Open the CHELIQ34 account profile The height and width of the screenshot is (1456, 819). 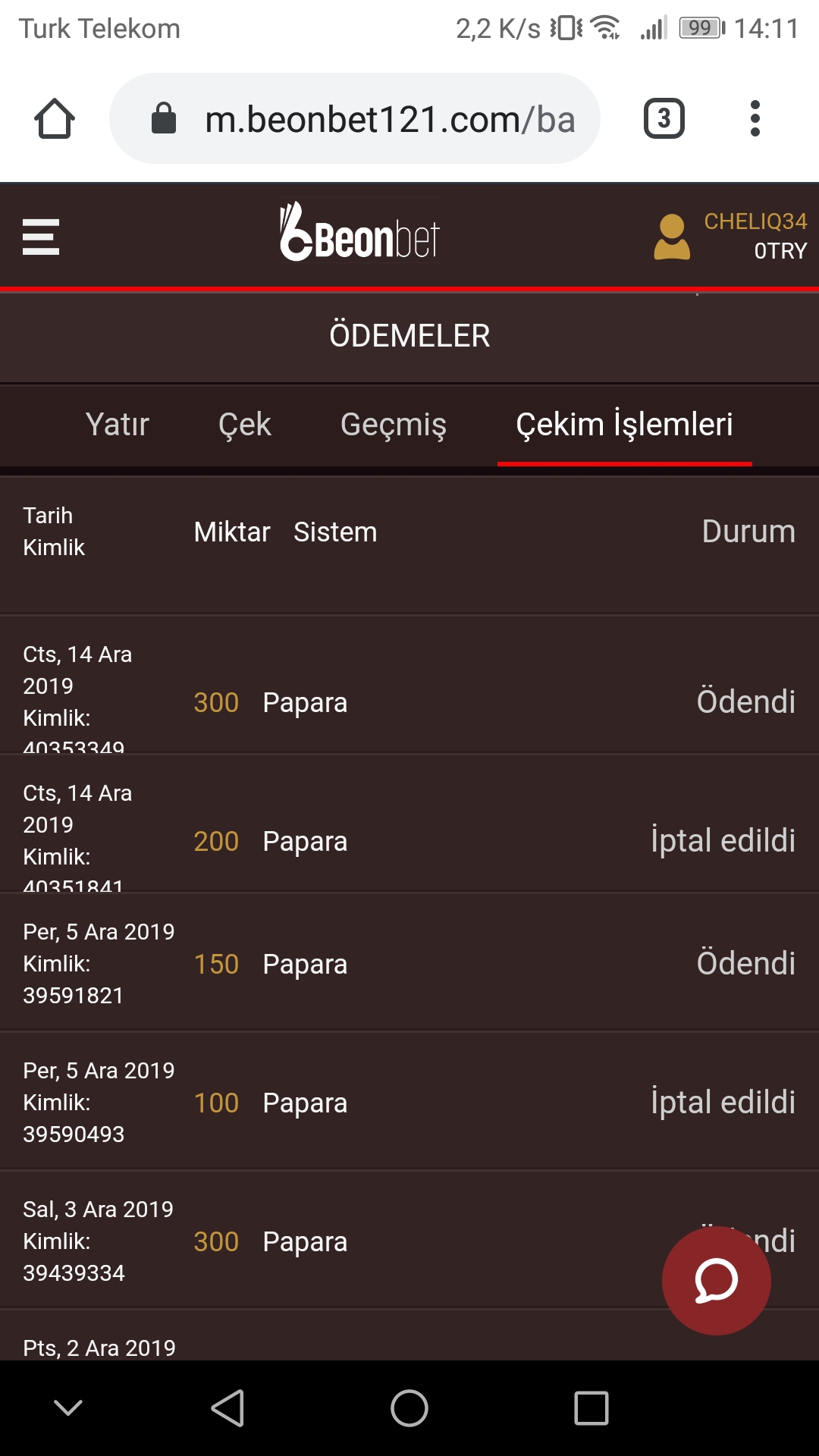[x=730, y=237]
